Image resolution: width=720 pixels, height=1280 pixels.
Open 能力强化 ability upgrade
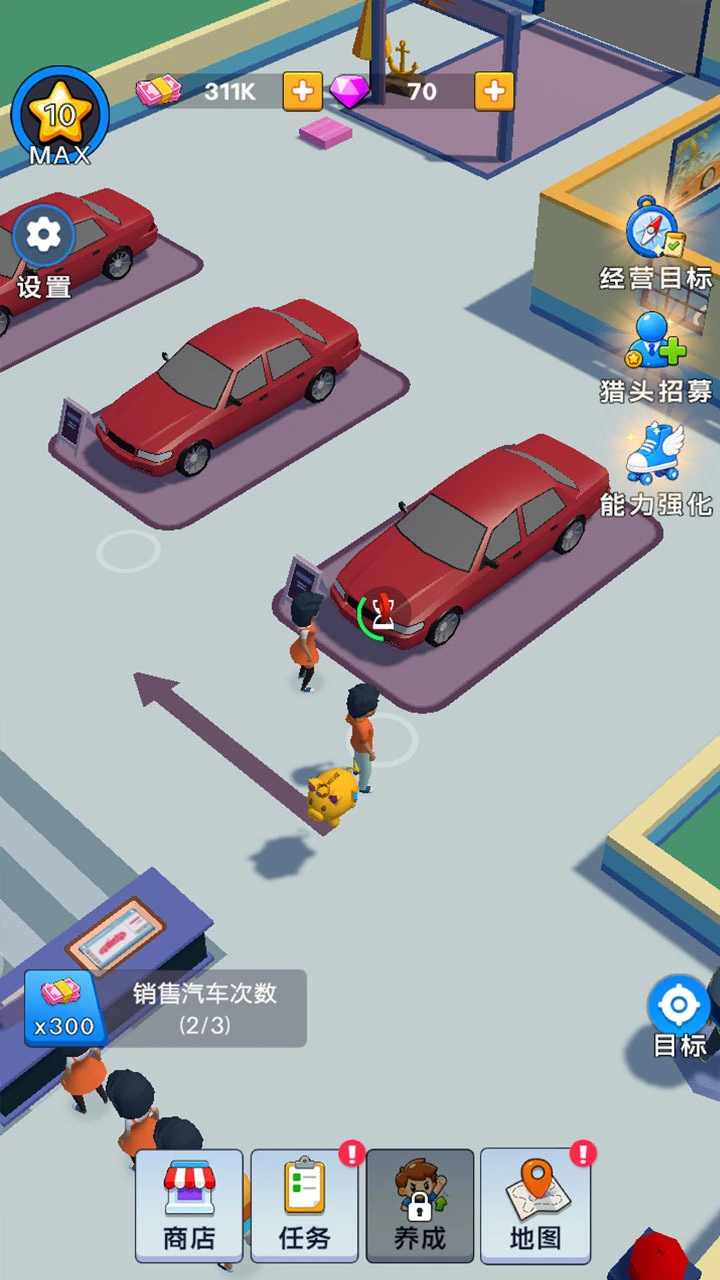[656, 471]
